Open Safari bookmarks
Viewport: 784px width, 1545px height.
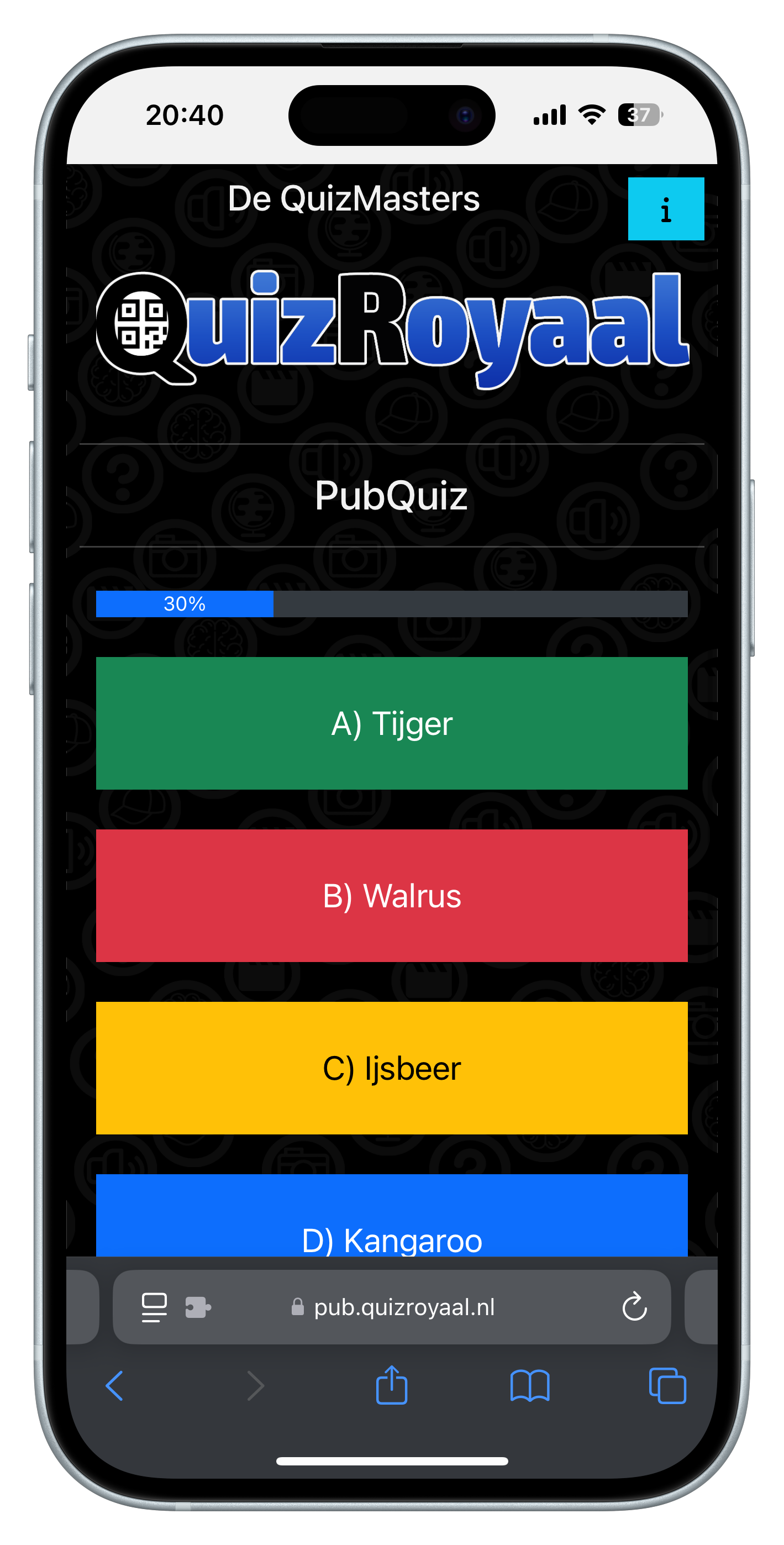(530, 1385)
